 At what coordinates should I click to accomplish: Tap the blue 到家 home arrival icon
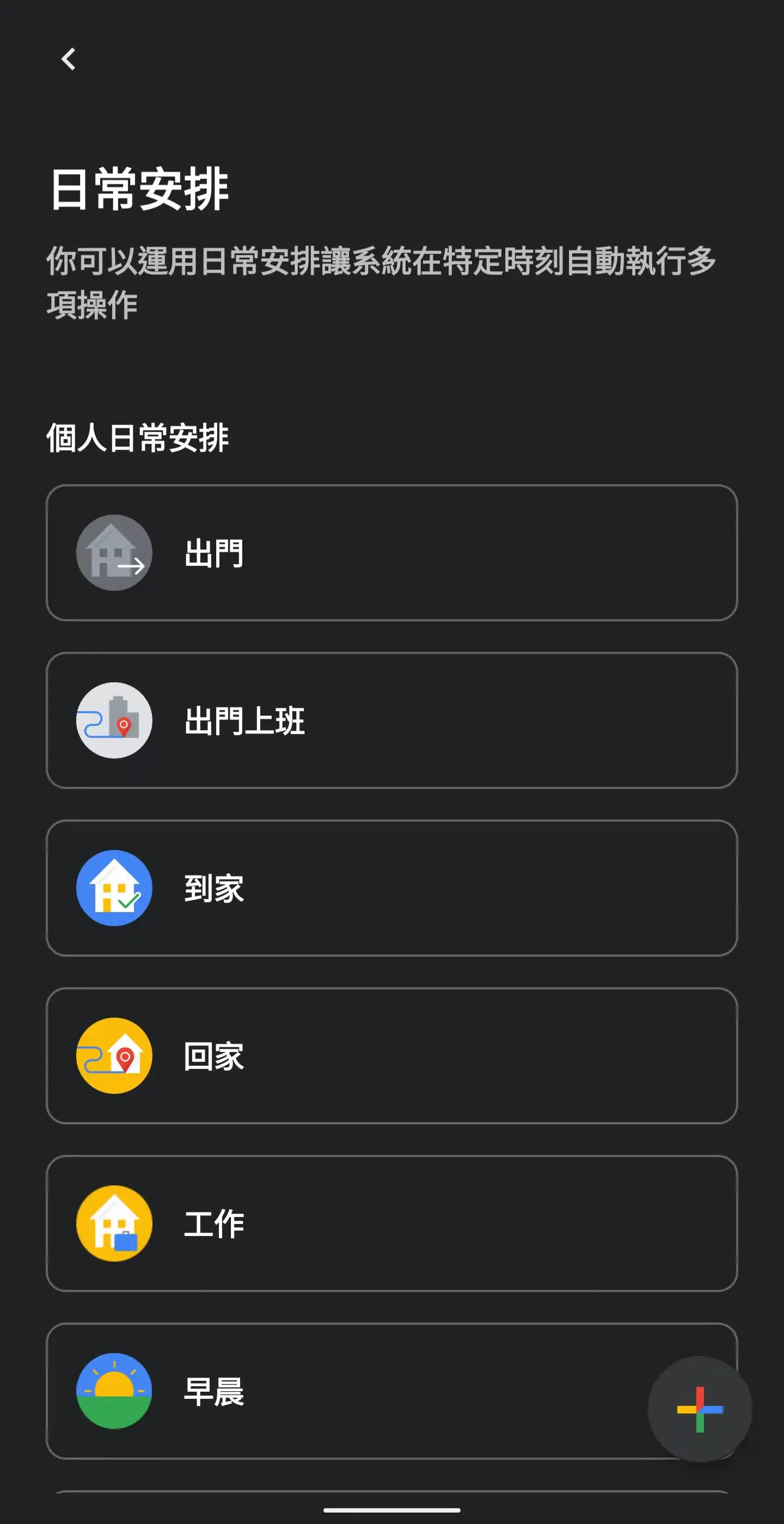pos(114,889)
